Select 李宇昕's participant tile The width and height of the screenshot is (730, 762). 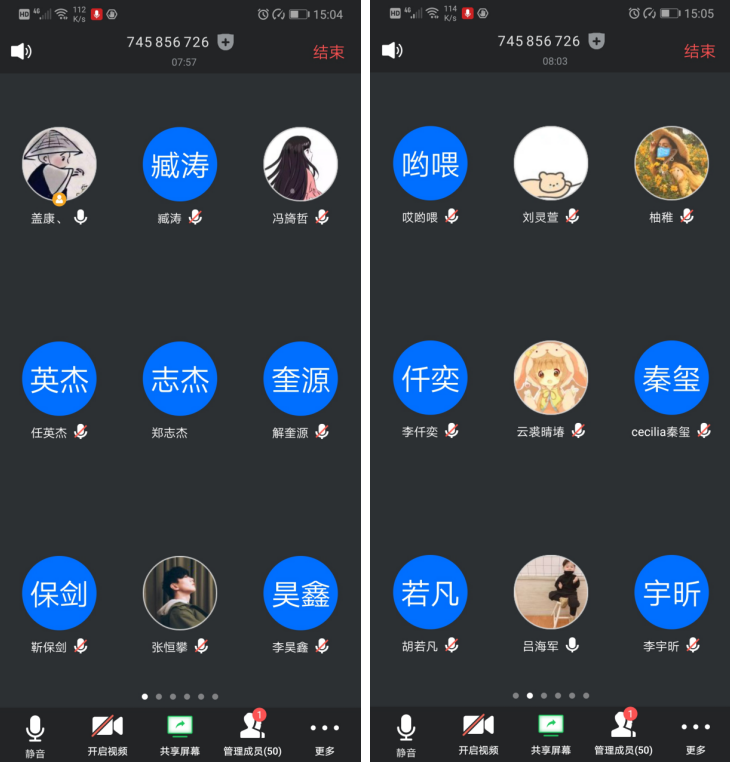[x=671, y=593]
